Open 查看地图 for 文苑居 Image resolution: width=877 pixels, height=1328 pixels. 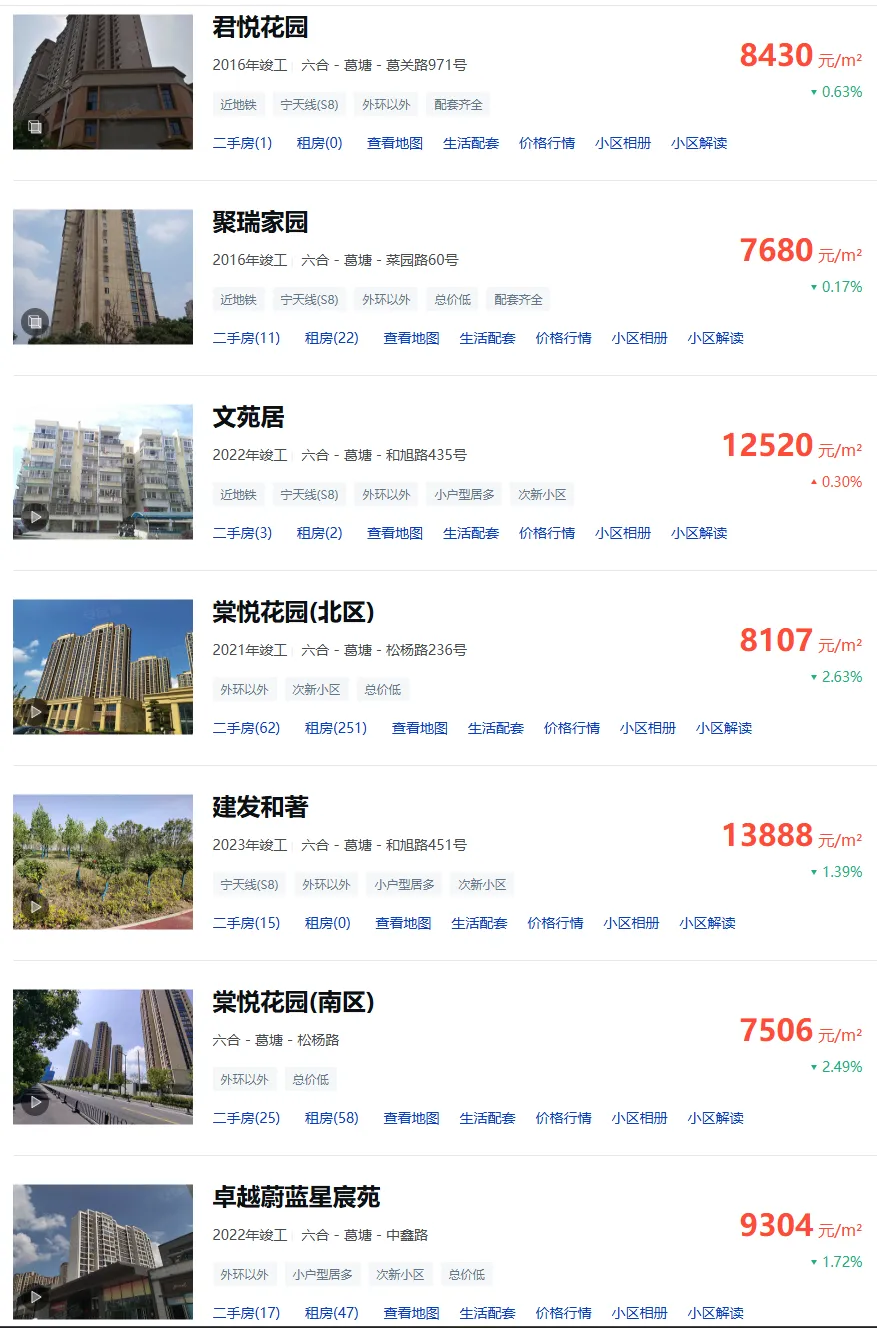(x=395, y=533)
